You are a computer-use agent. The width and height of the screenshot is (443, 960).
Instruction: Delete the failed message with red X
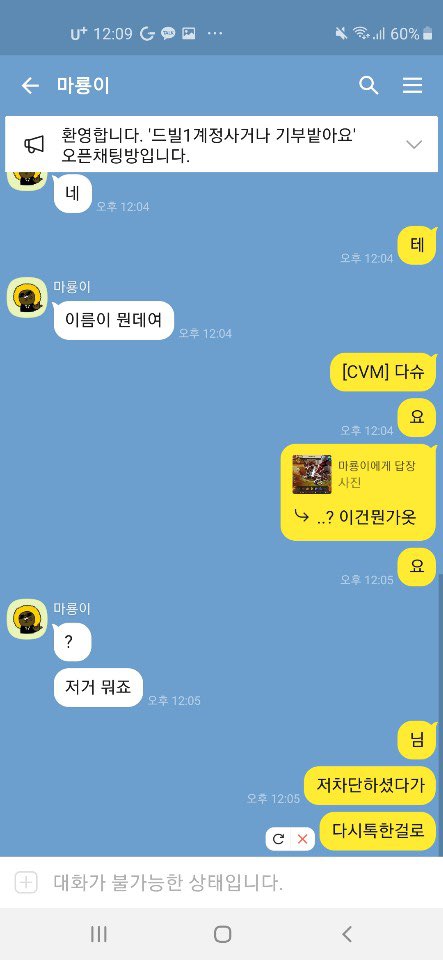coord(302,839)
